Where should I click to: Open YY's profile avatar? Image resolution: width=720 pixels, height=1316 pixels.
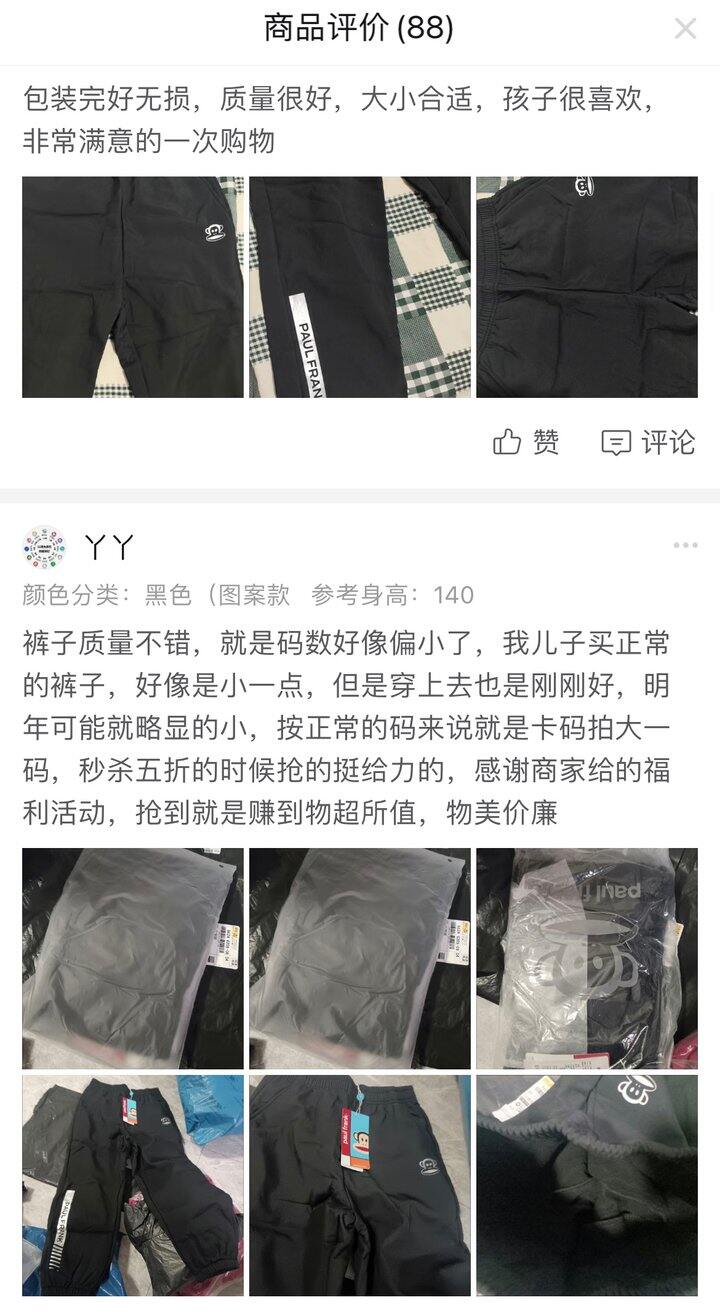(44, 547)
